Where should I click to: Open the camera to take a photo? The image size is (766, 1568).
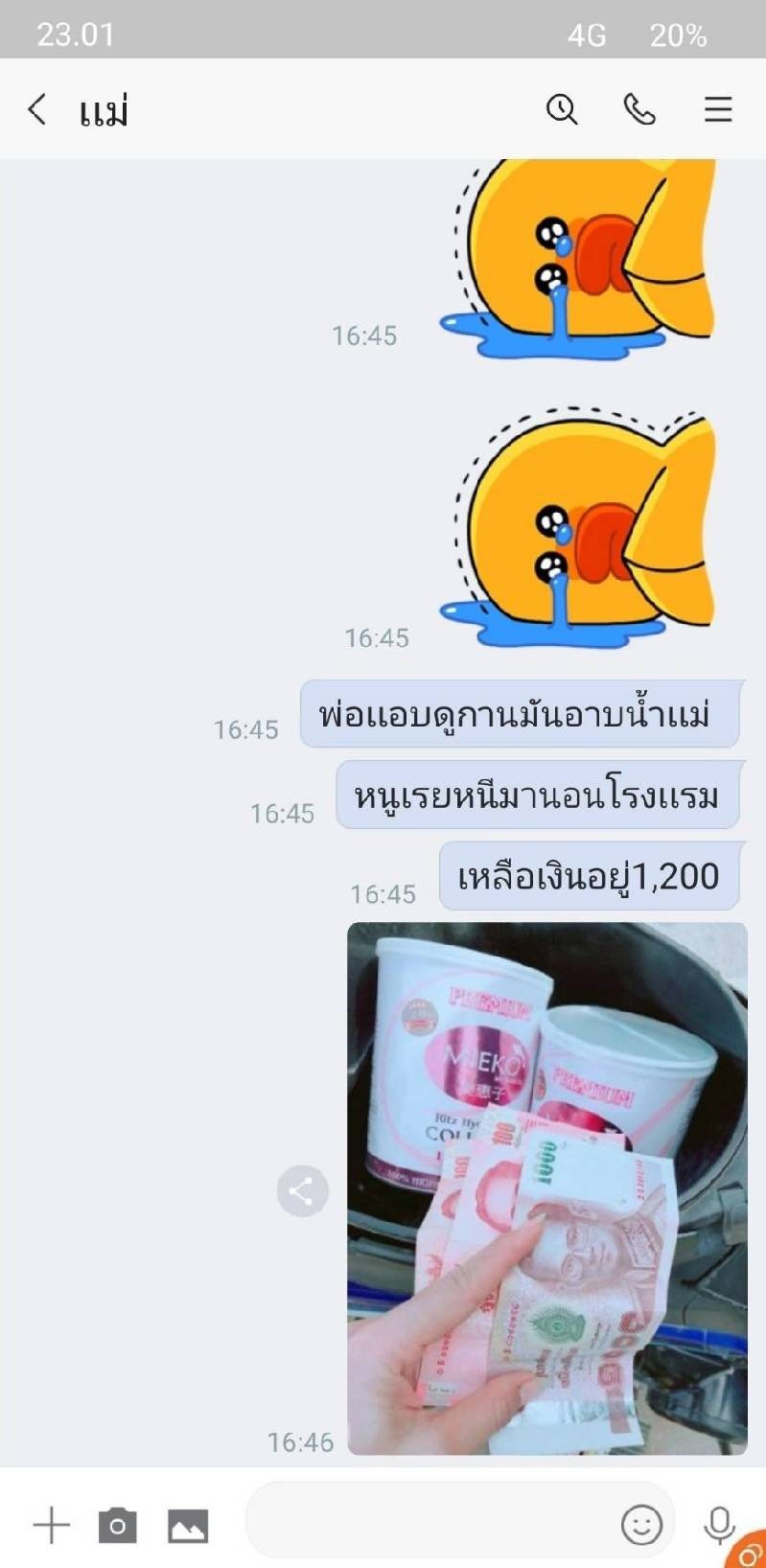pos(118,1525)
